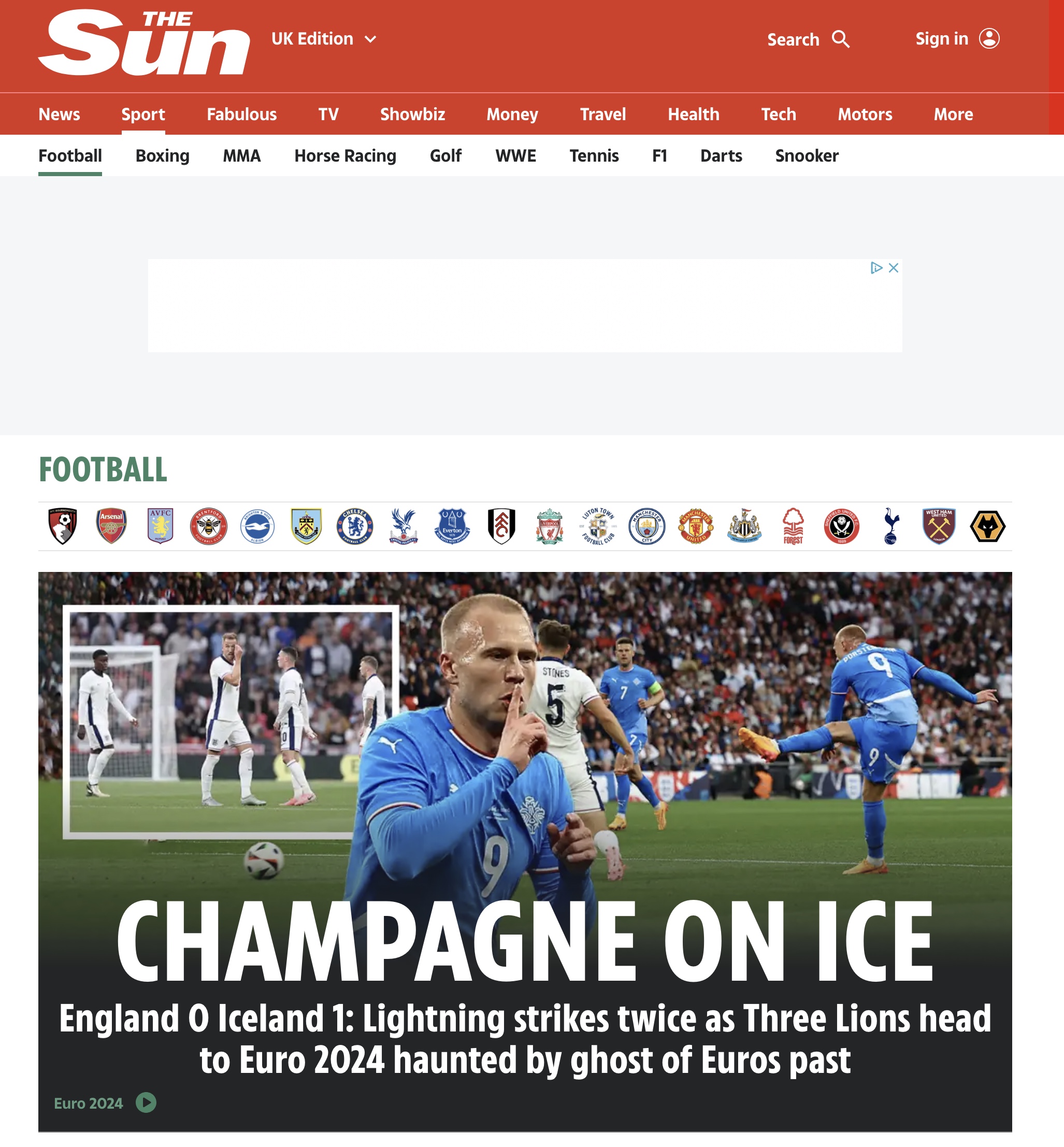Open the Arsenal club badge
1064x1147 pixels.
(x=111, y=526)
